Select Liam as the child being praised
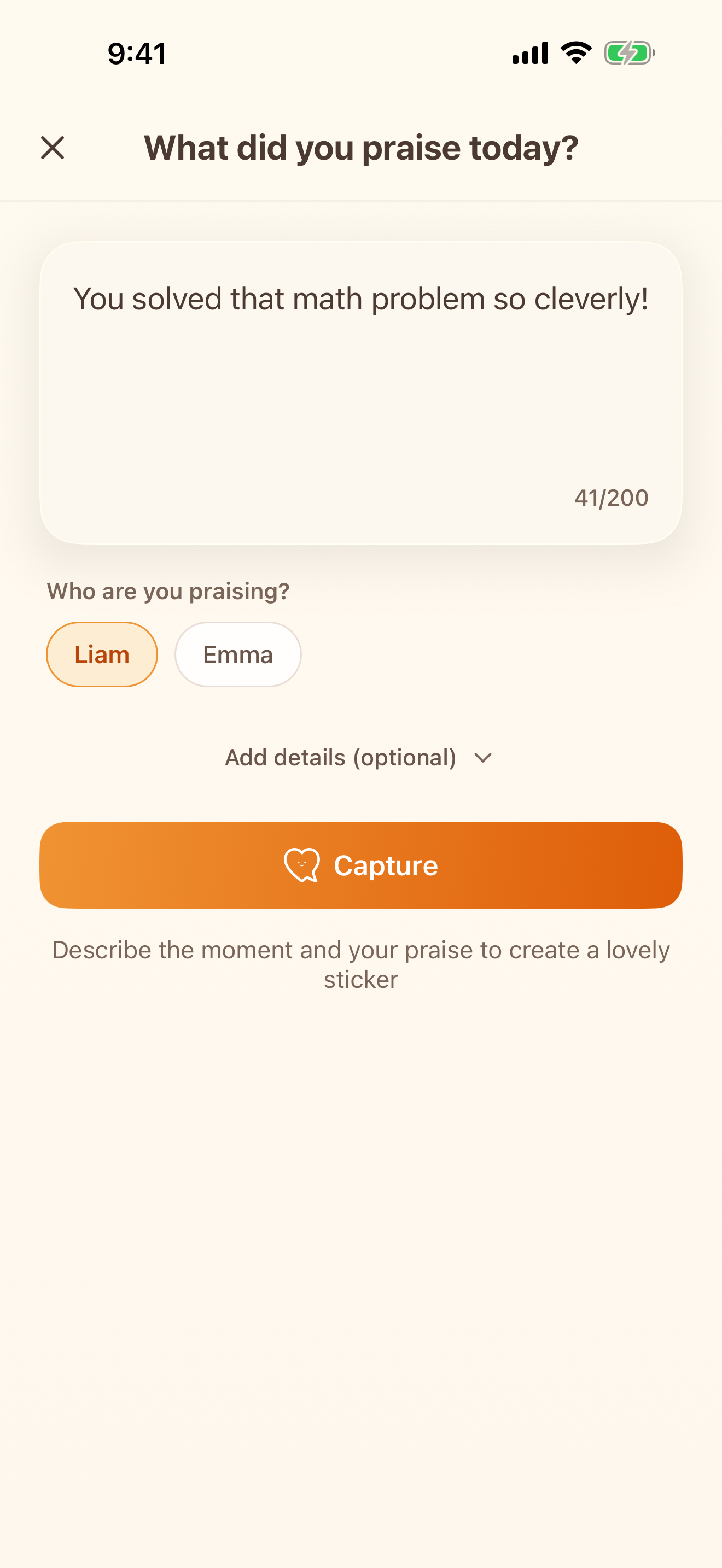This screenshot has width=722, height=1568. pyautogui.click(x=101, y=654)
